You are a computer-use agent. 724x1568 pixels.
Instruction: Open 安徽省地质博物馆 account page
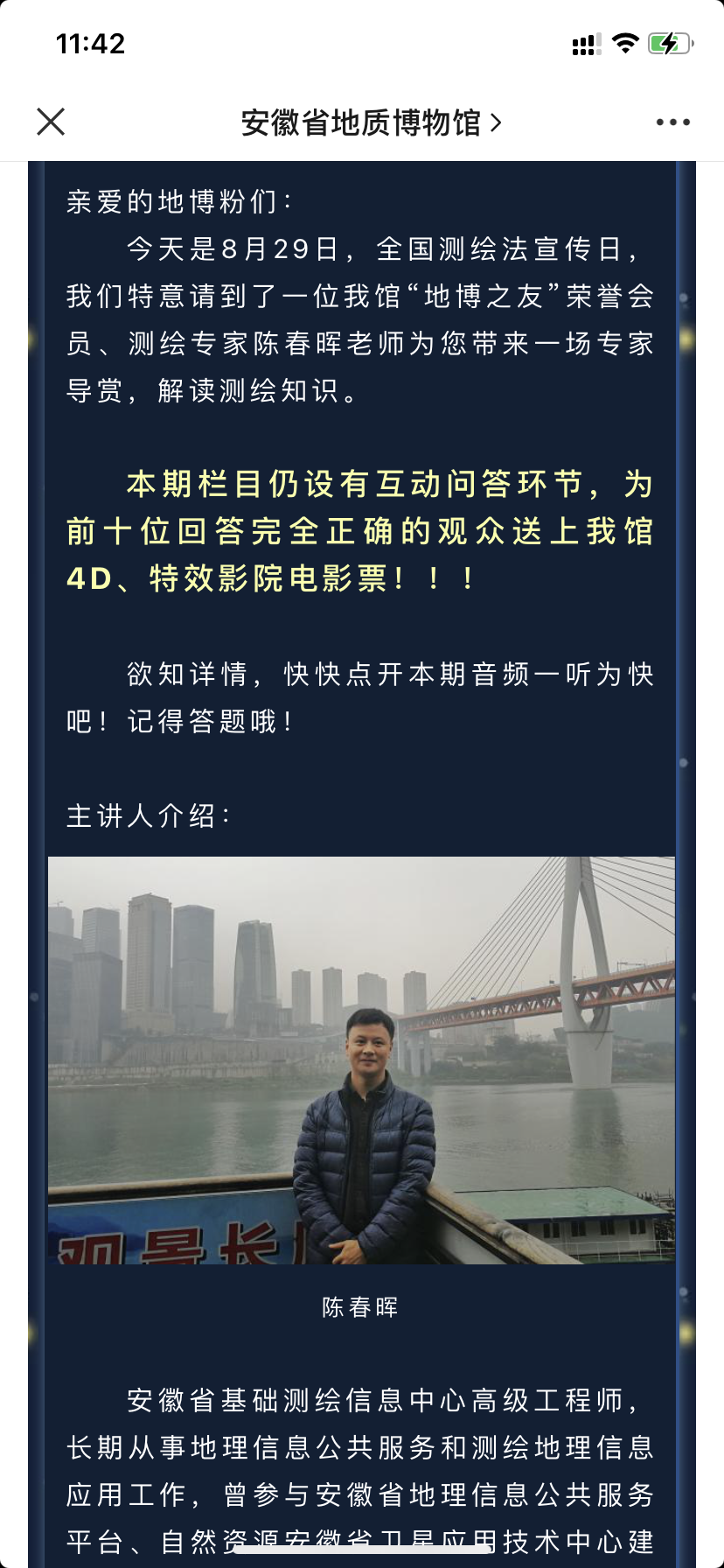coord(370,122)
